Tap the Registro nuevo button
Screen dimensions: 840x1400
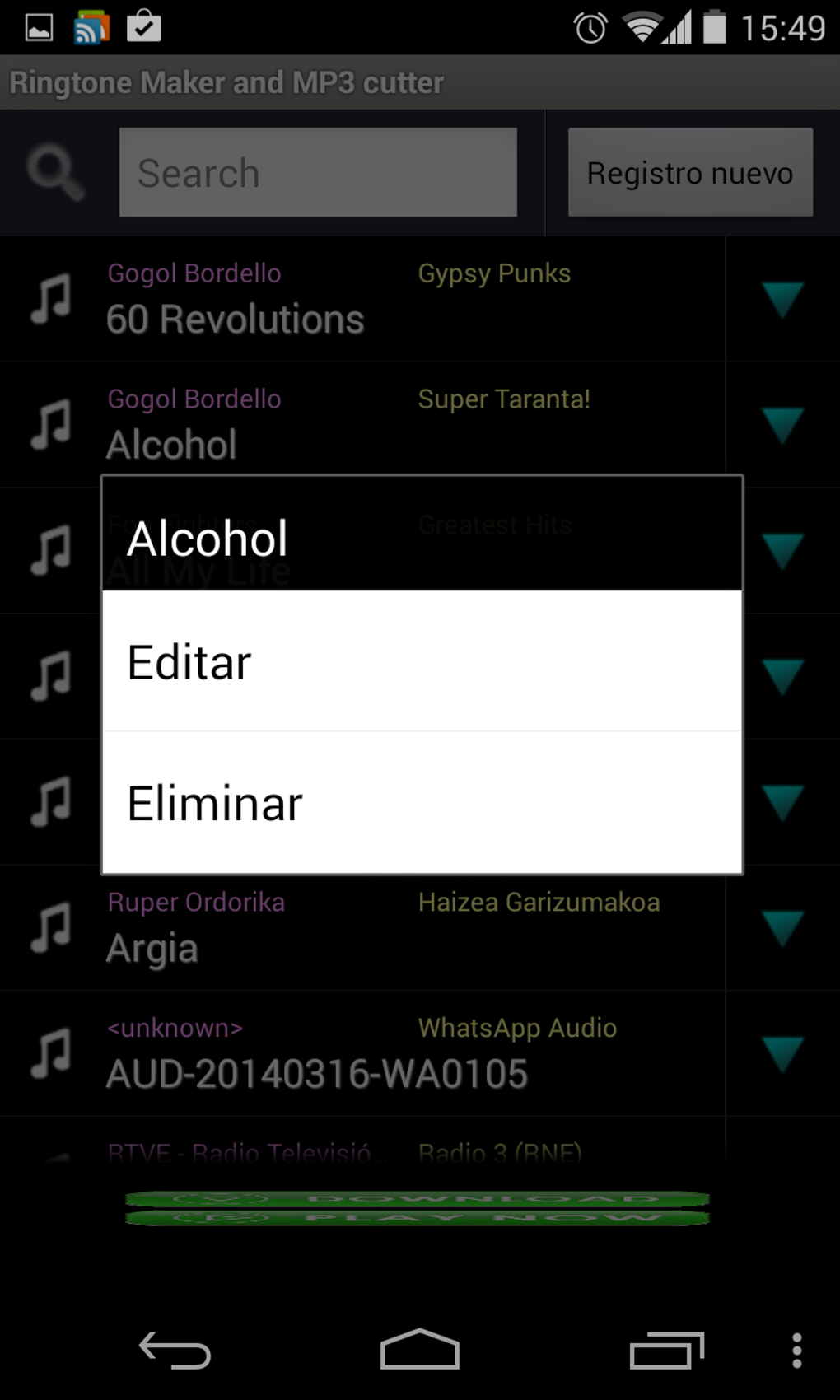pyautogui.click(x=690, y=173)
